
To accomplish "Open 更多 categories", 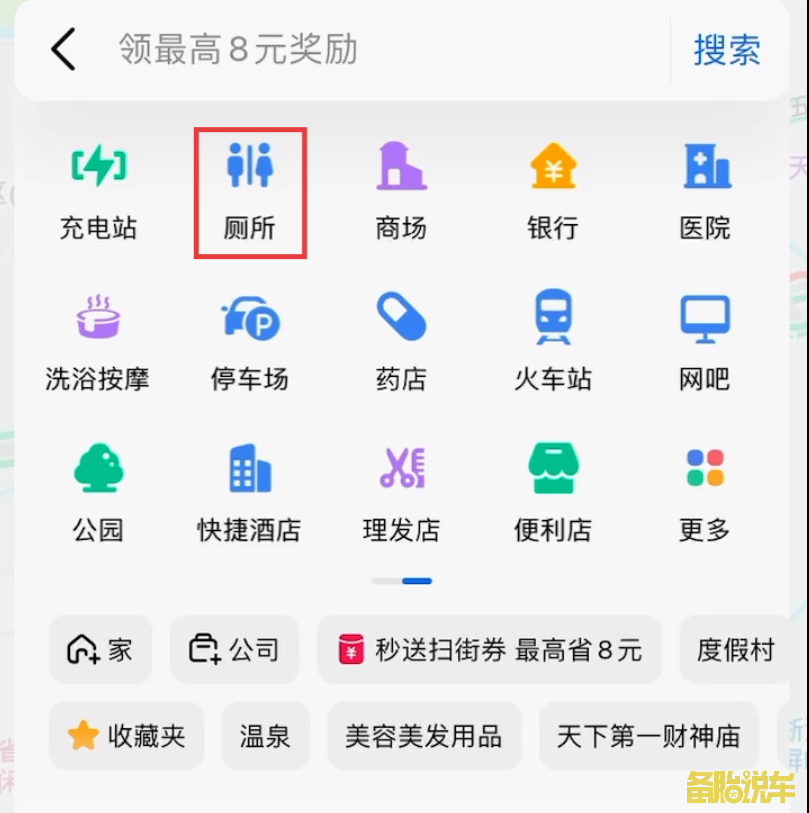I will click(x=705, y=494).
